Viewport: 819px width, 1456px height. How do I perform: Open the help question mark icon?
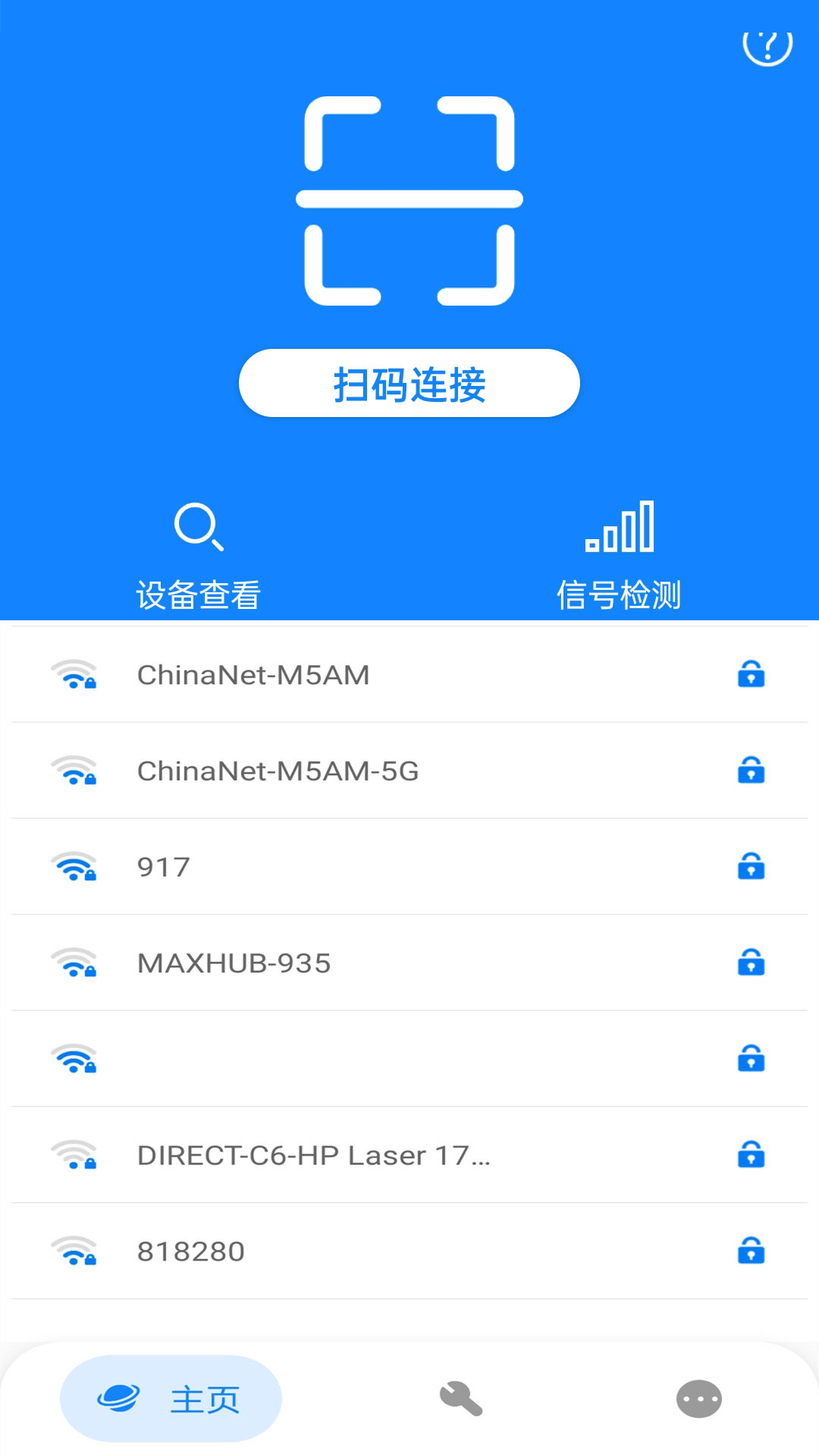[767, 45]
